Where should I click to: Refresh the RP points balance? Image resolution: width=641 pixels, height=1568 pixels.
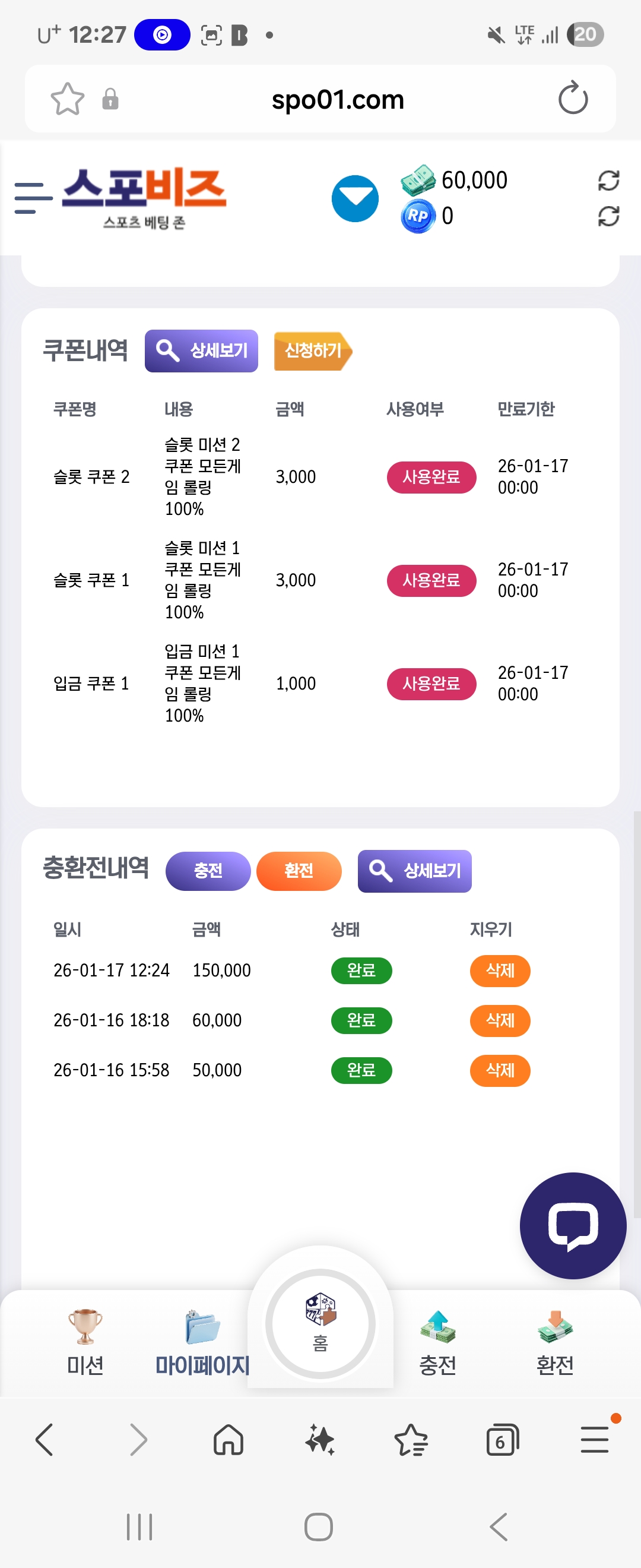(x=608, y=216)
